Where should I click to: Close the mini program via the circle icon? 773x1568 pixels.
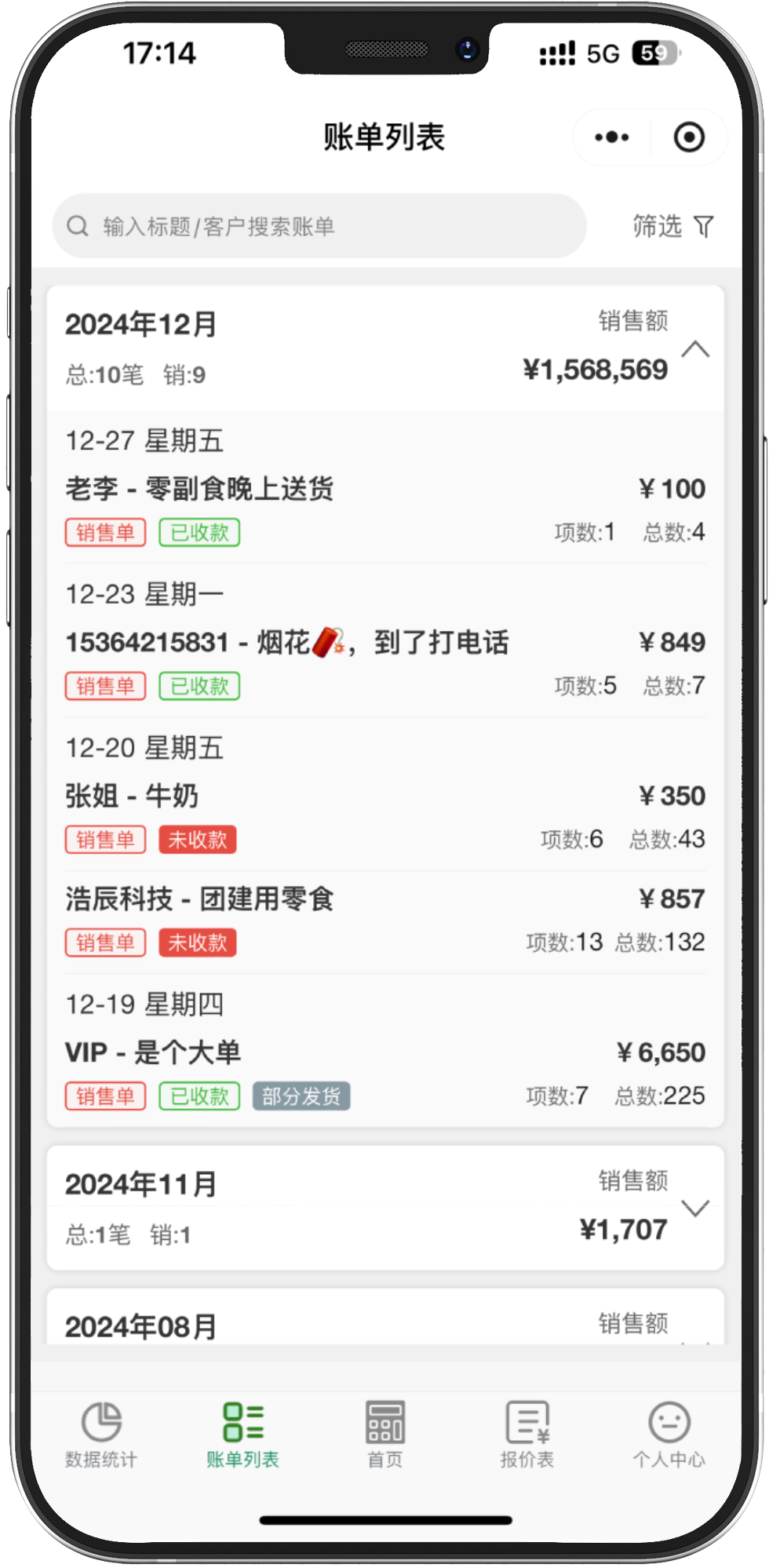click(688, 137)
